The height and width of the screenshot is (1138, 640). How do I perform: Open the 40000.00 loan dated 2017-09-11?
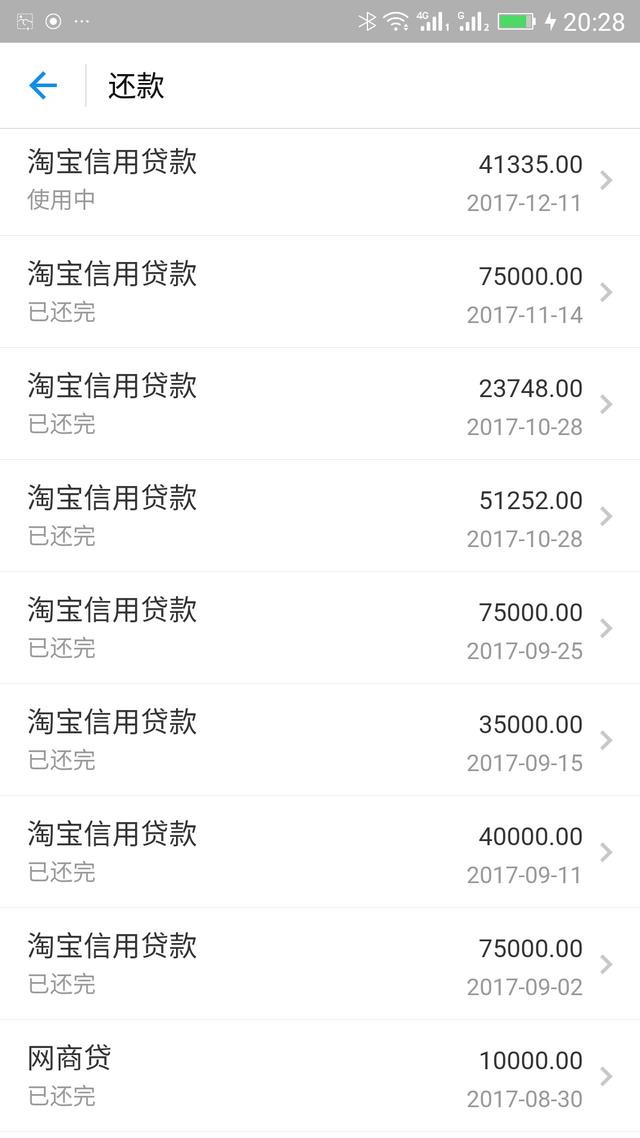pyautogui.click(x=320, y=851)
